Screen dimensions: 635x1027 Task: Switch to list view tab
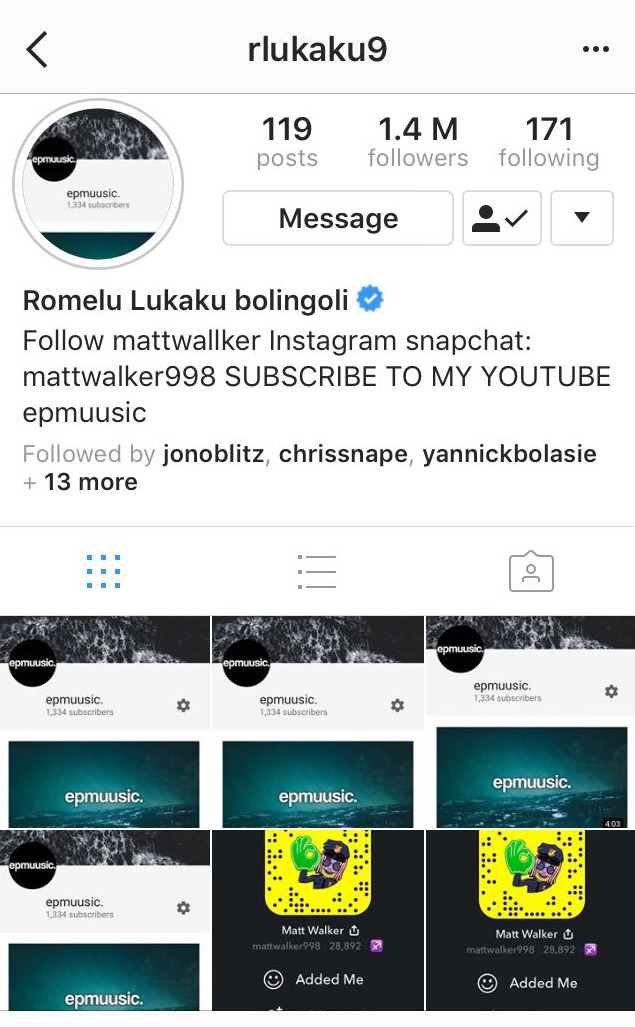[x=317, y=571]
